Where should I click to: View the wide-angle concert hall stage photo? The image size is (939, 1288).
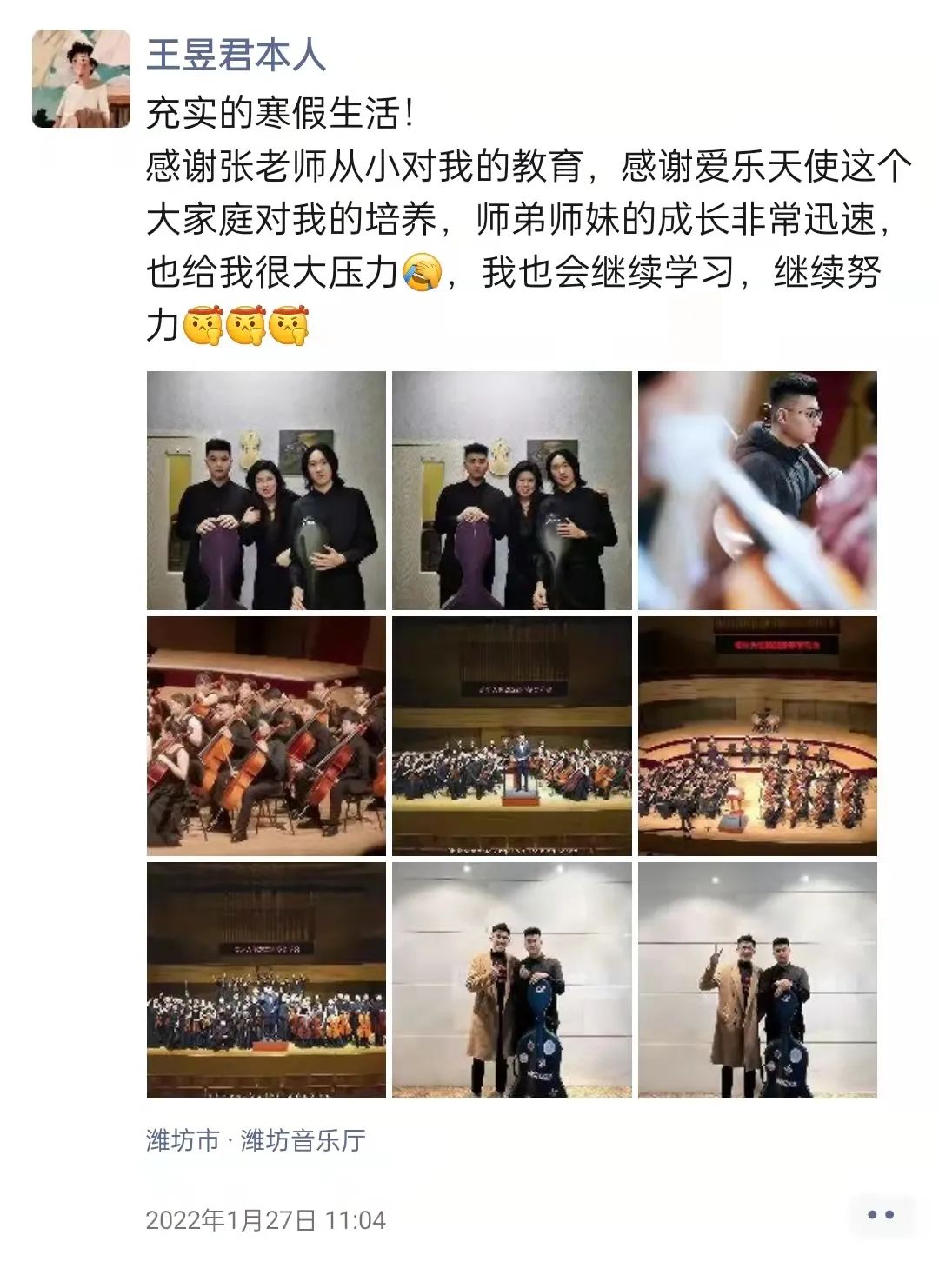[757, 735]
